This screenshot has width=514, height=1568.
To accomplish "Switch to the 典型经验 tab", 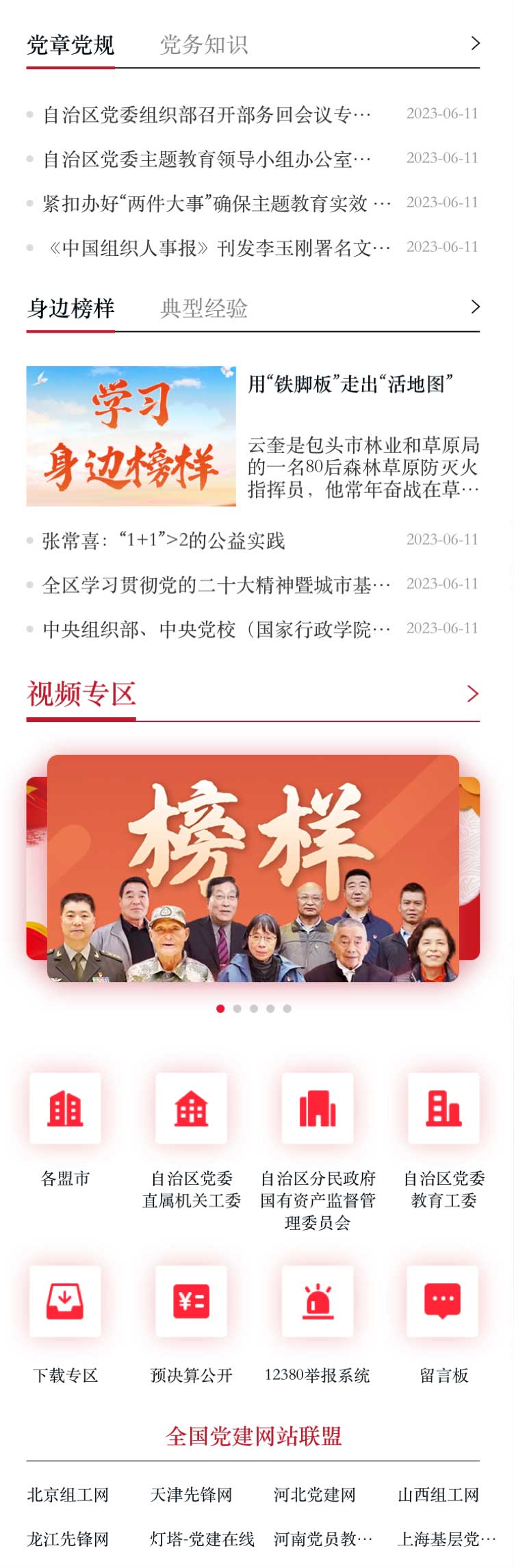I will tap(203, 309).
